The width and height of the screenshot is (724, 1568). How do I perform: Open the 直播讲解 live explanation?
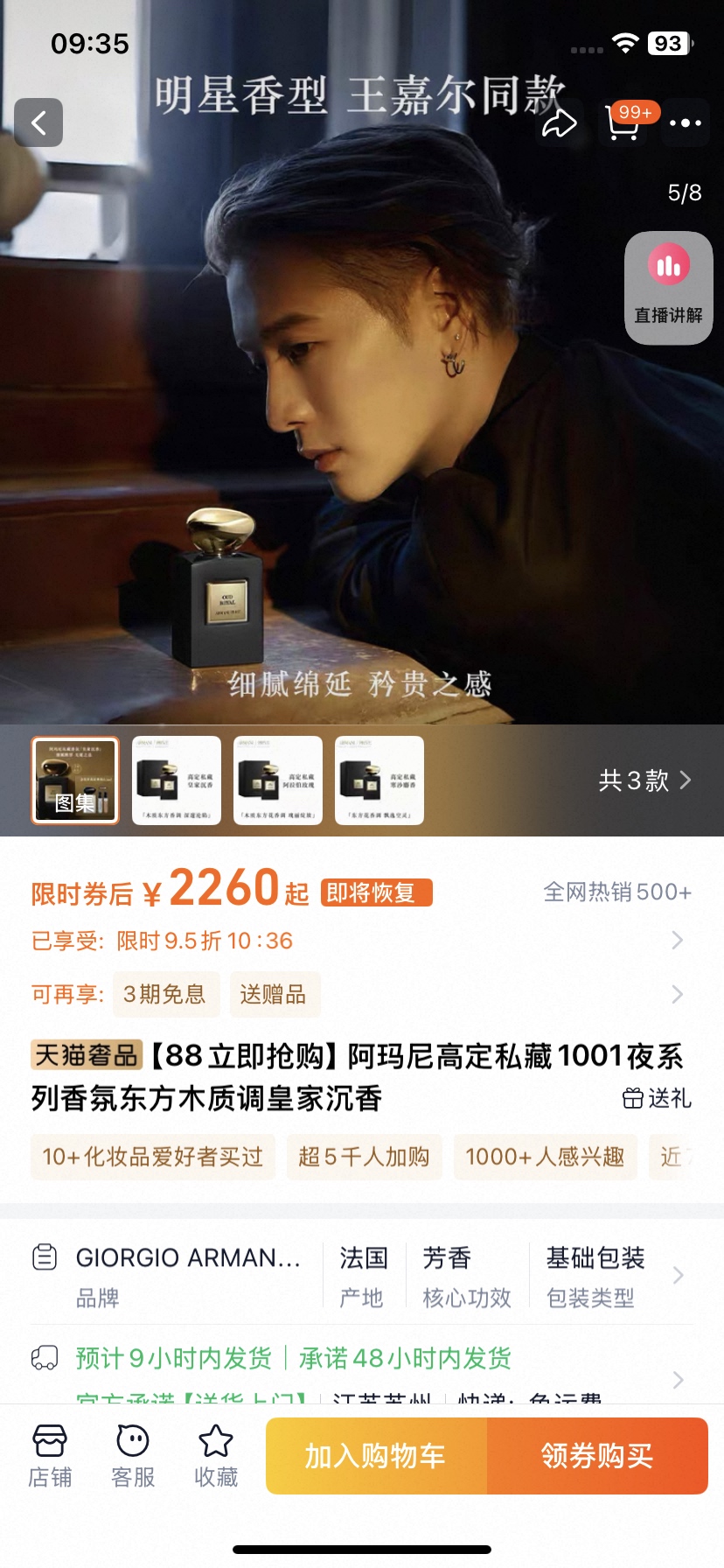pos(669,288)
